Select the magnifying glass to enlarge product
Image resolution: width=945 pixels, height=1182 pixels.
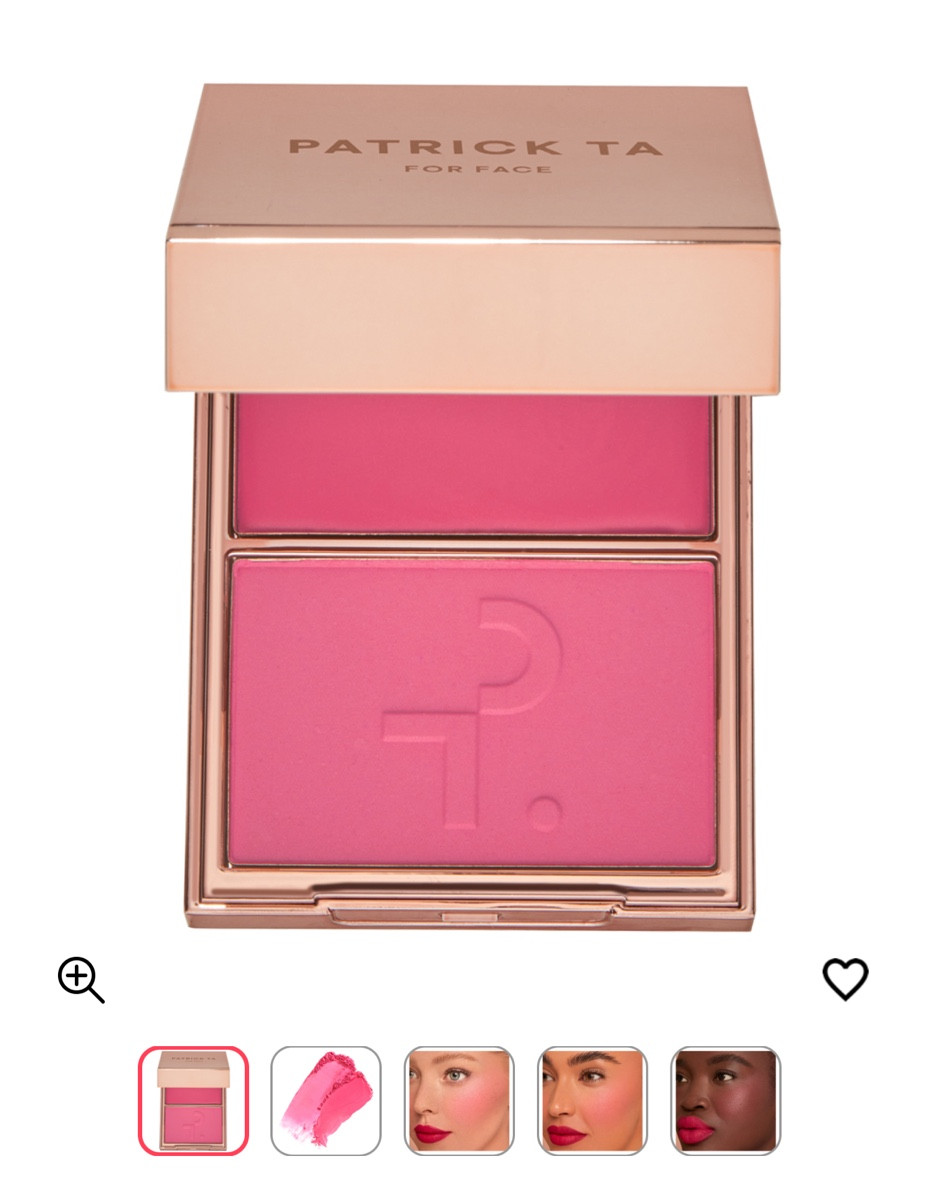pos(80,980)
